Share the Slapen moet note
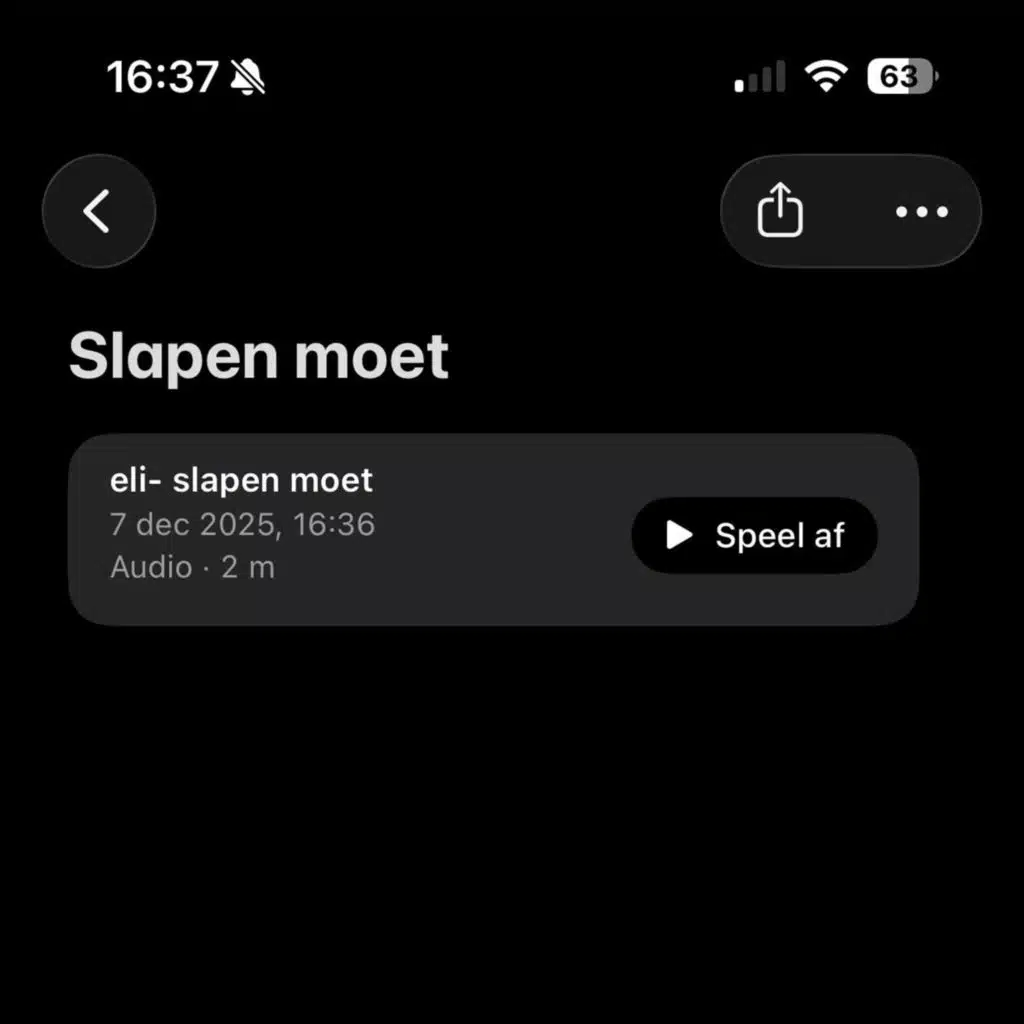The image size is (1024, 1024). (780, 211)
